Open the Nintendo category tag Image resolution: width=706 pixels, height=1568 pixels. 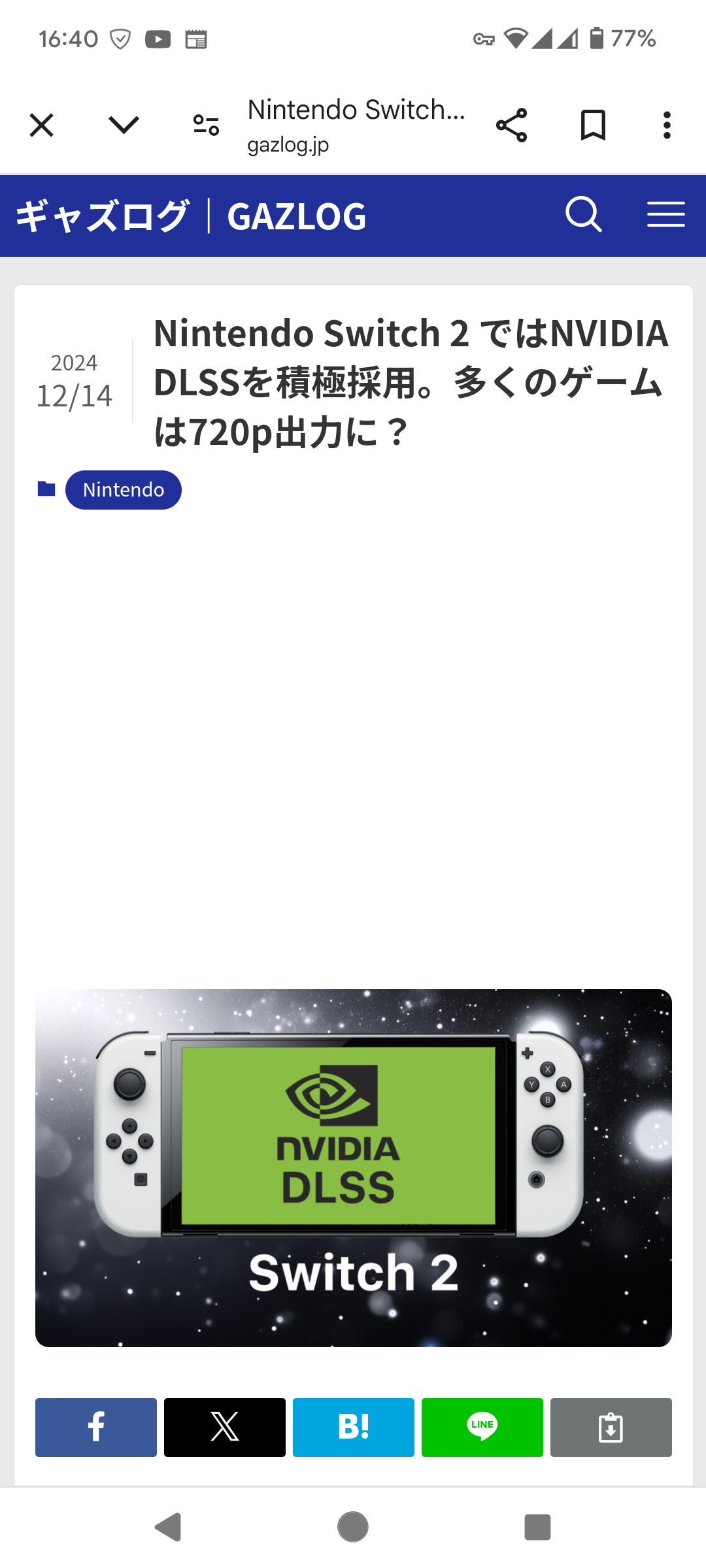pyautogui.click(x=124, y=490)
